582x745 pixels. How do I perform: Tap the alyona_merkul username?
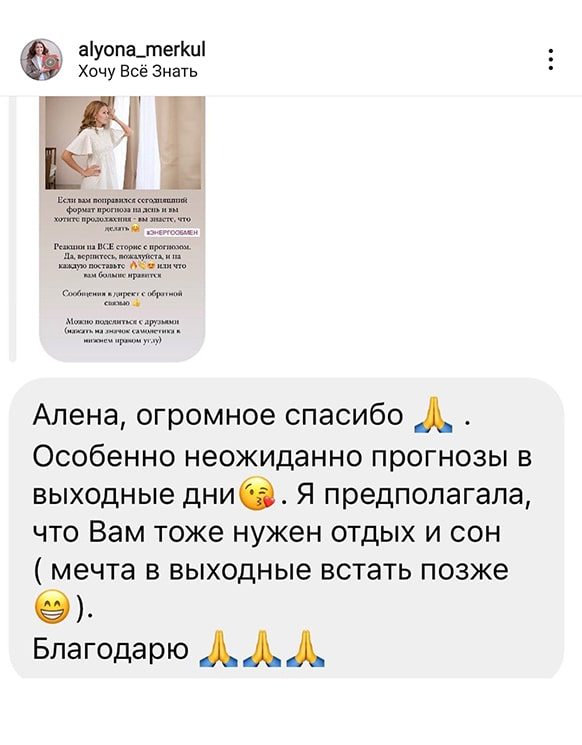142,49
